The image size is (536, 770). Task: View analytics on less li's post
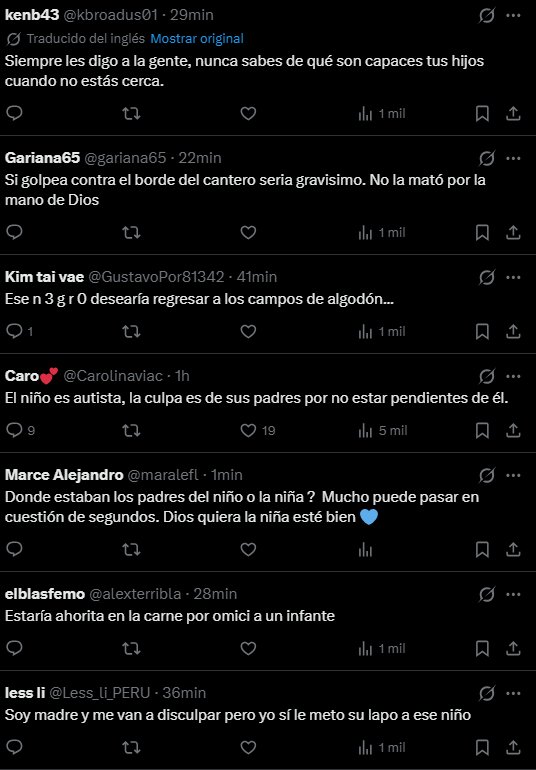tap(382, 747)
